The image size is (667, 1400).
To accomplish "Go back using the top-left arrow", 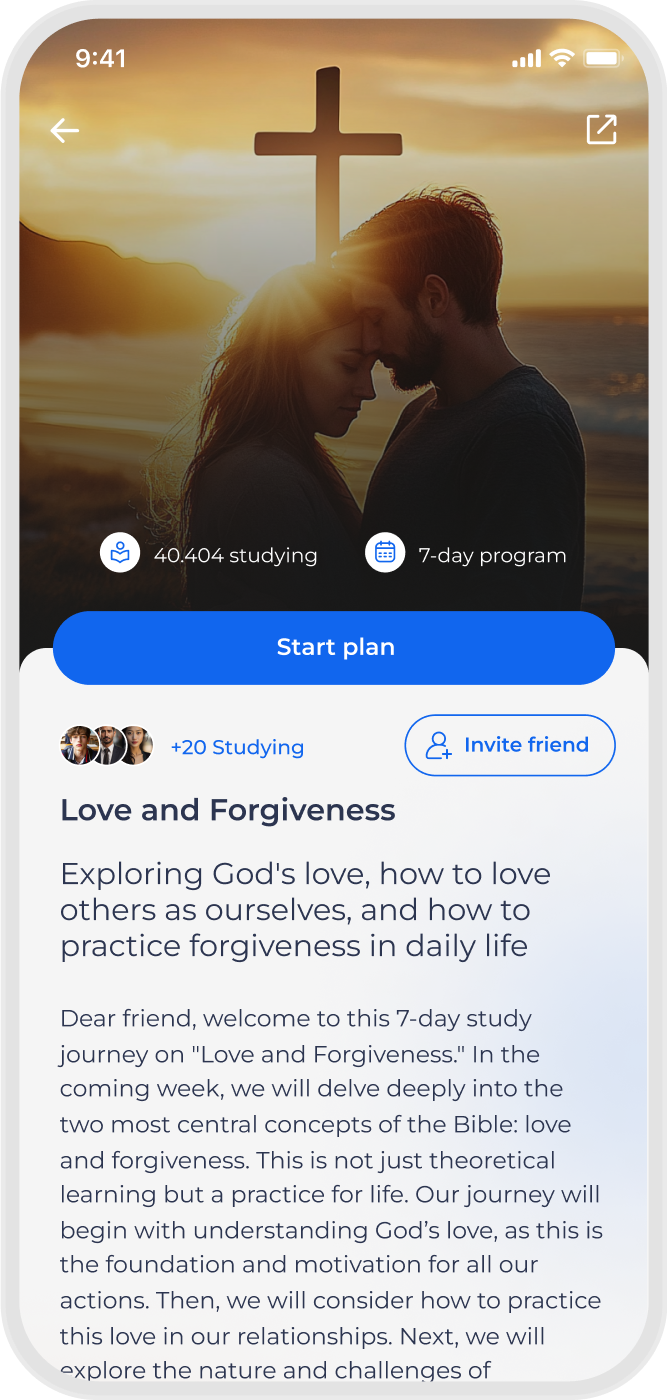I will [65, 131].
